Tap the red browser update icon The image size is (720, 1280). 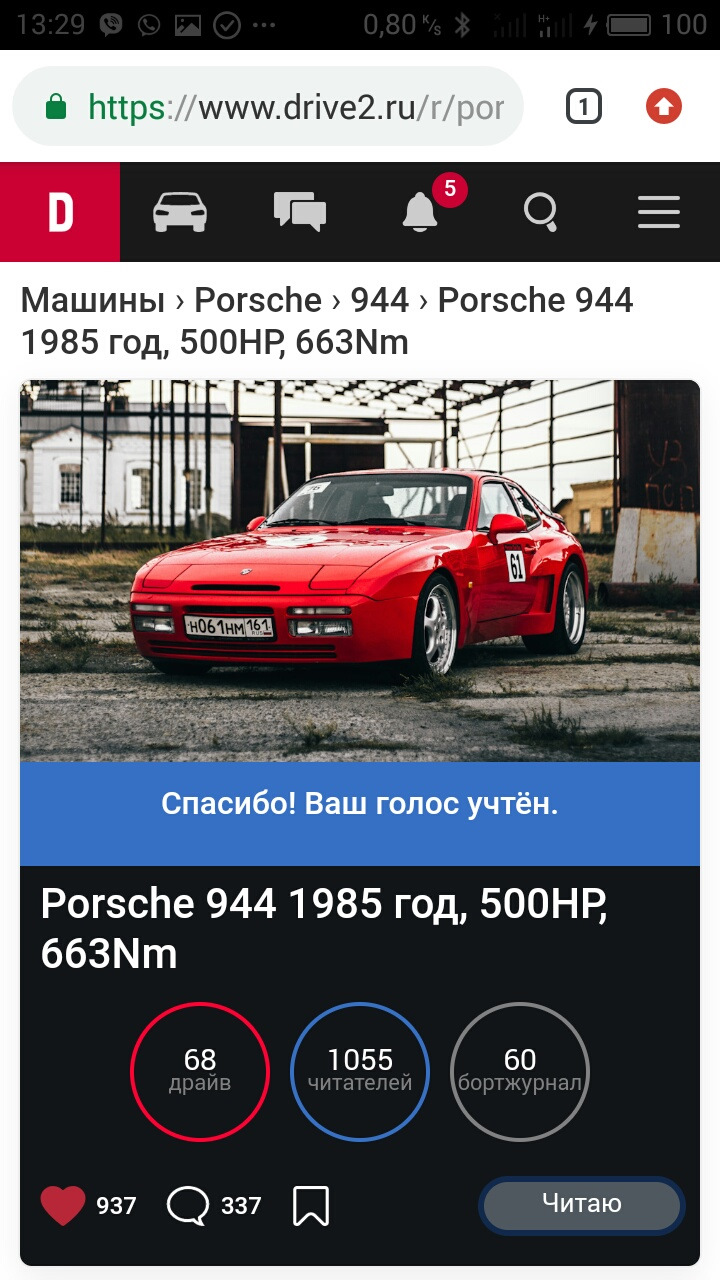(663, 106)
